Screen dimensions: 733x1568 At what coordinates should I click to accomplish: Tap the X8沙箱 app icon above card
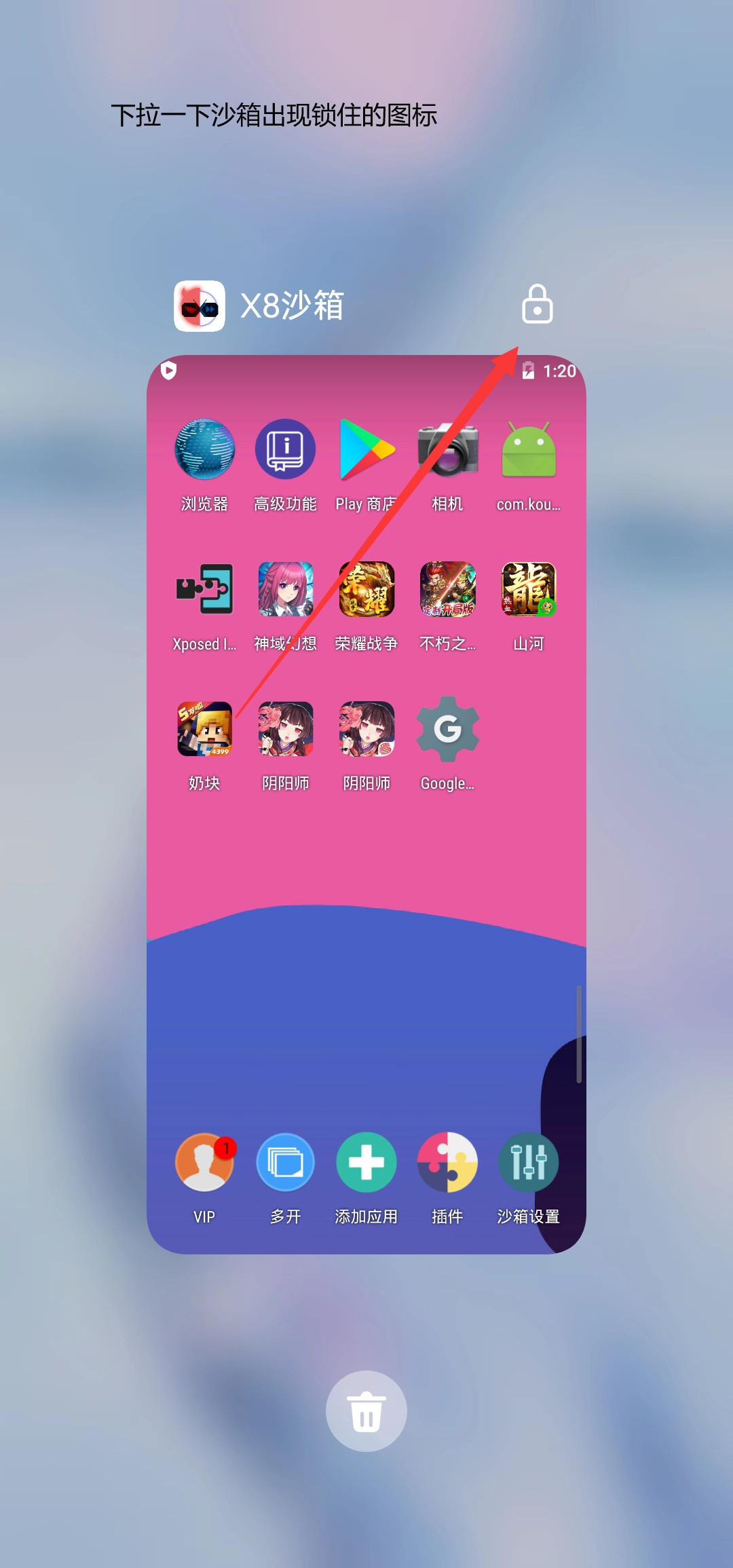(200, 306)
